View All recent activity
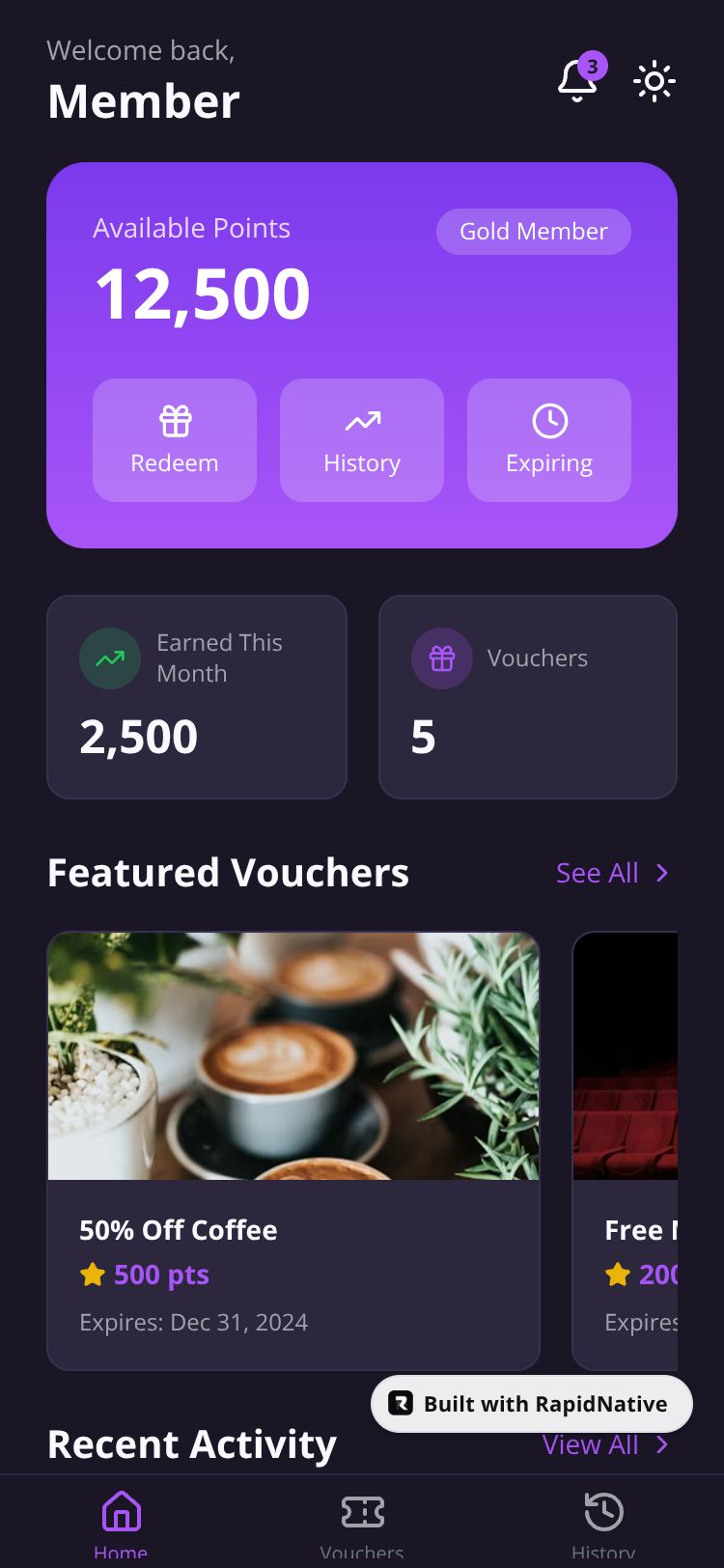This screenshot has height=1568, width=724. [x=605, y=1445]
